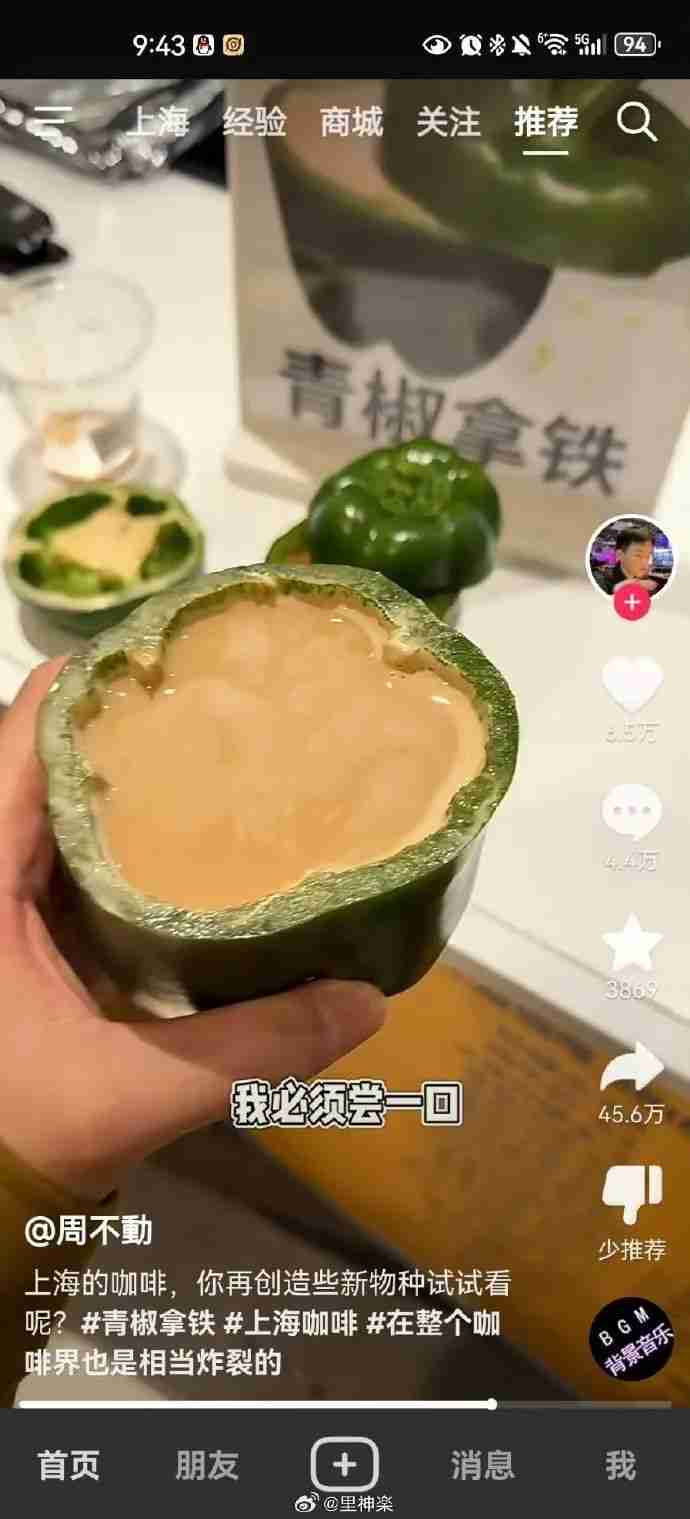Tap 少推荐 thumbs-down button
The height and width of the screenshot is (1519, 690).
click(632, 1196)
